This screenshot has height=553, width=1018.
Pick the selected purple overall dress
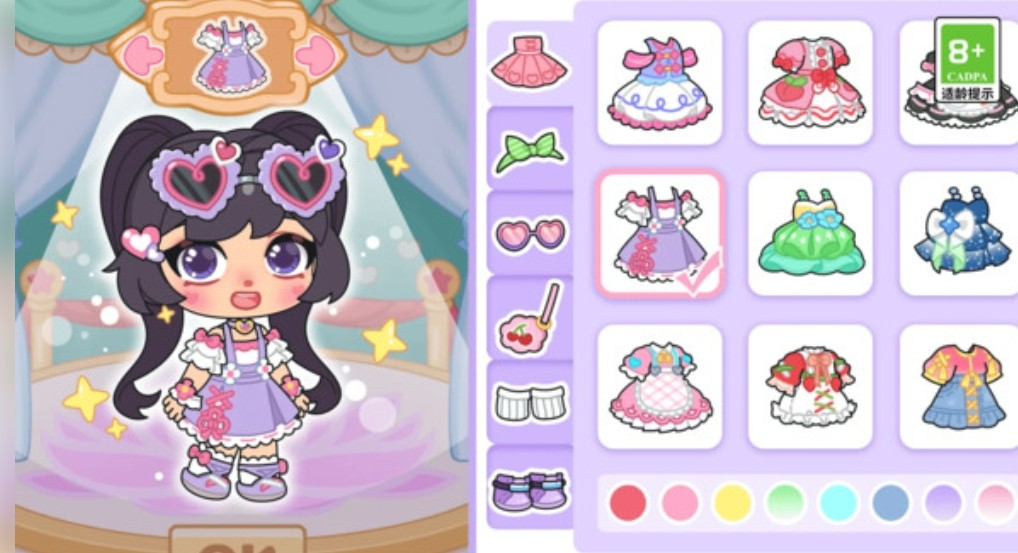660,234
